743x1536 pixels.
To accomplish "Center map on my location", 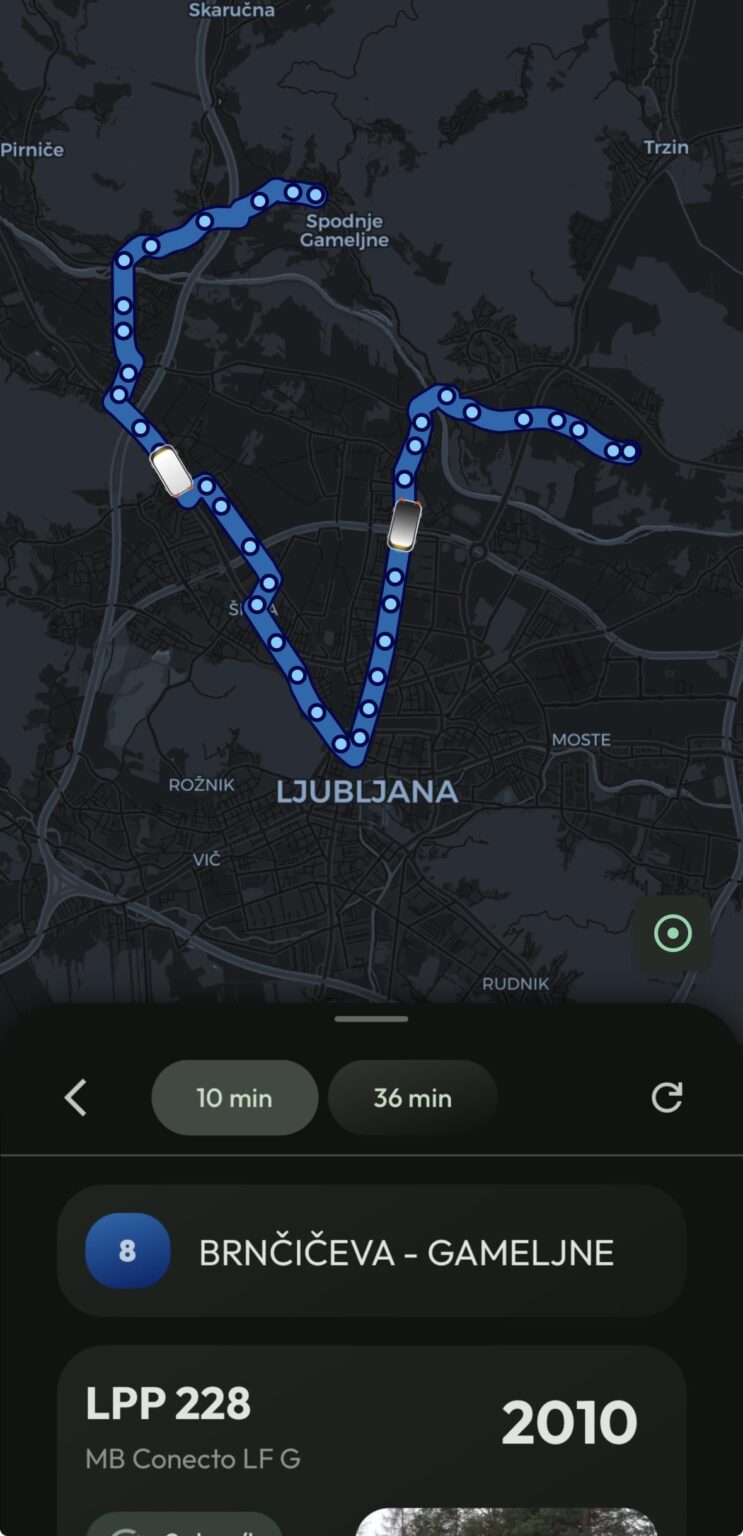I will coord(672,934).
